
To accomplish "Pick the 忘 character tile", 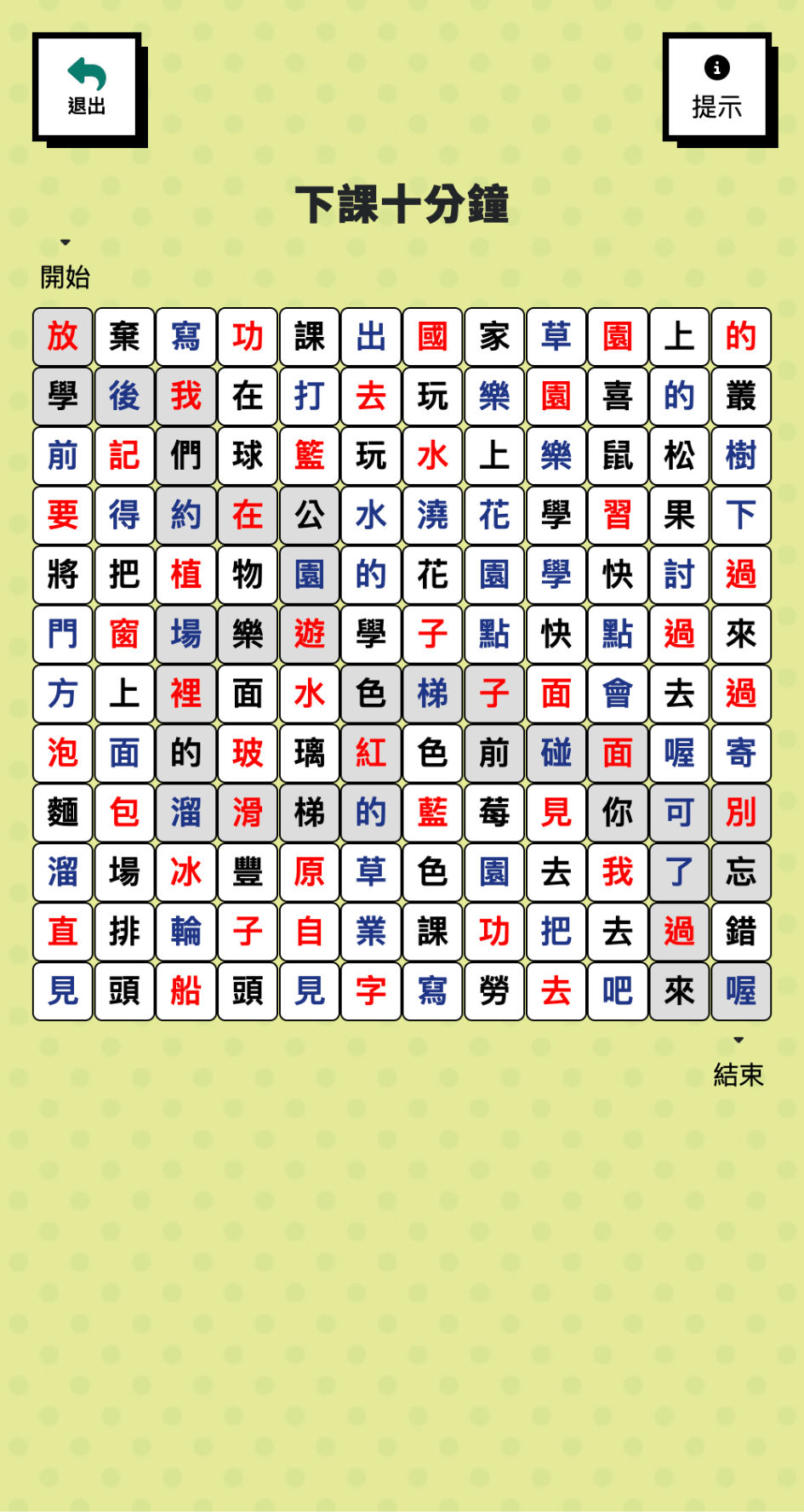I will (x=741, y=873).
